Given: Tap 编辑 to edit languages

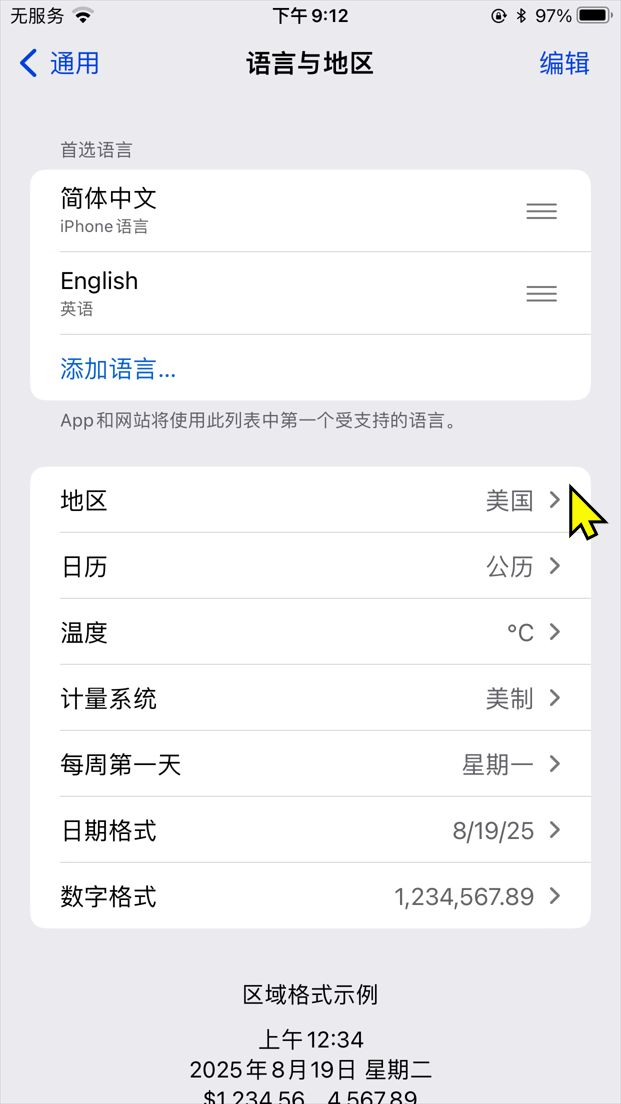Looking at the screenshot, I should click(x=564, y=64).
